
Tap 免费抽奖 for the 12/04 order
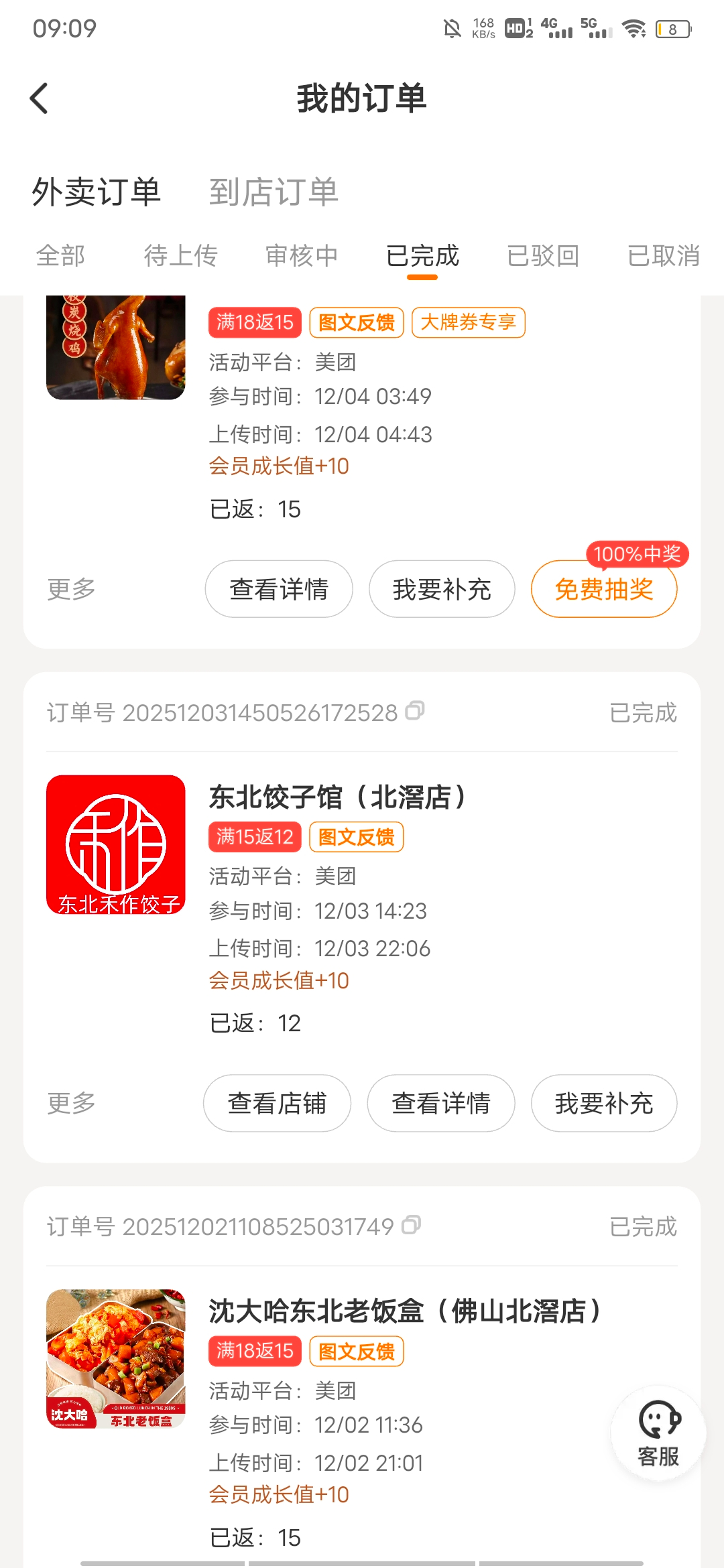(x=604, y=590)
